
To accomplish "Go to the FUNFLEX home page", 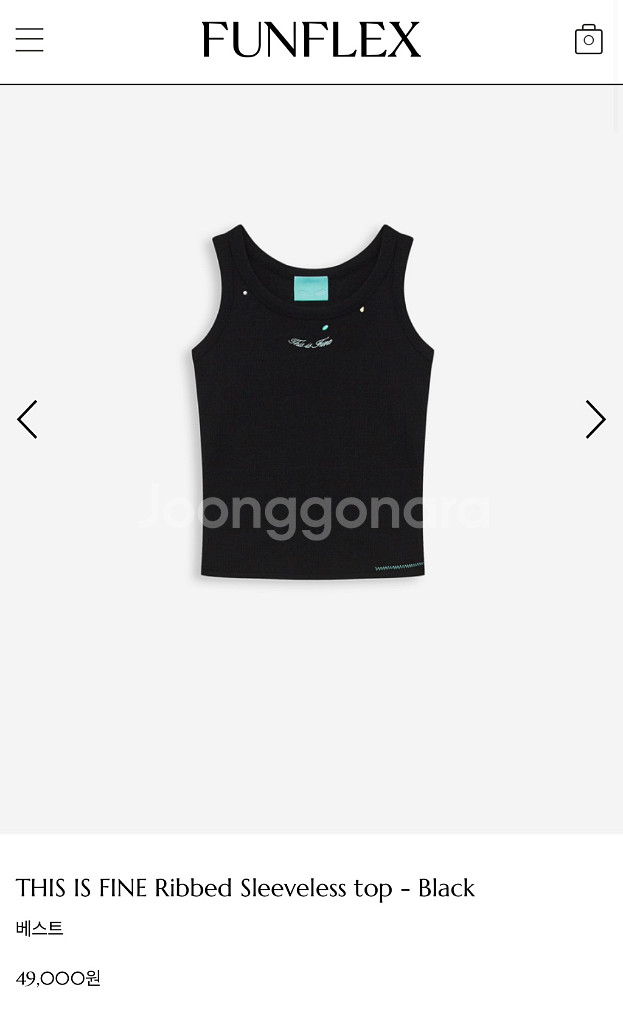I will coord(311,40).
